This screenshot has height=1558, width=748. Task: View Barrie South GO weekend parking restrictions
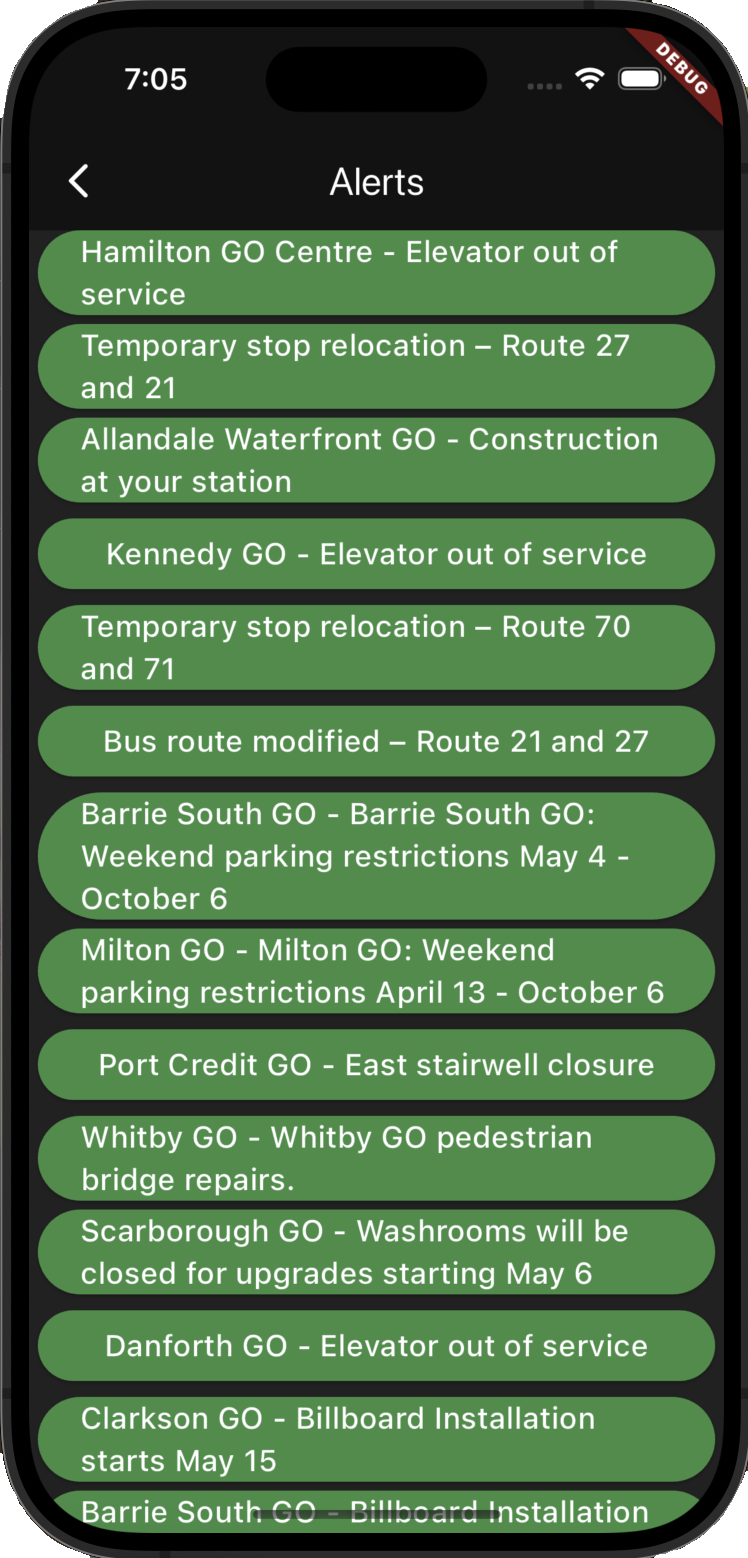tap(376, 856)
